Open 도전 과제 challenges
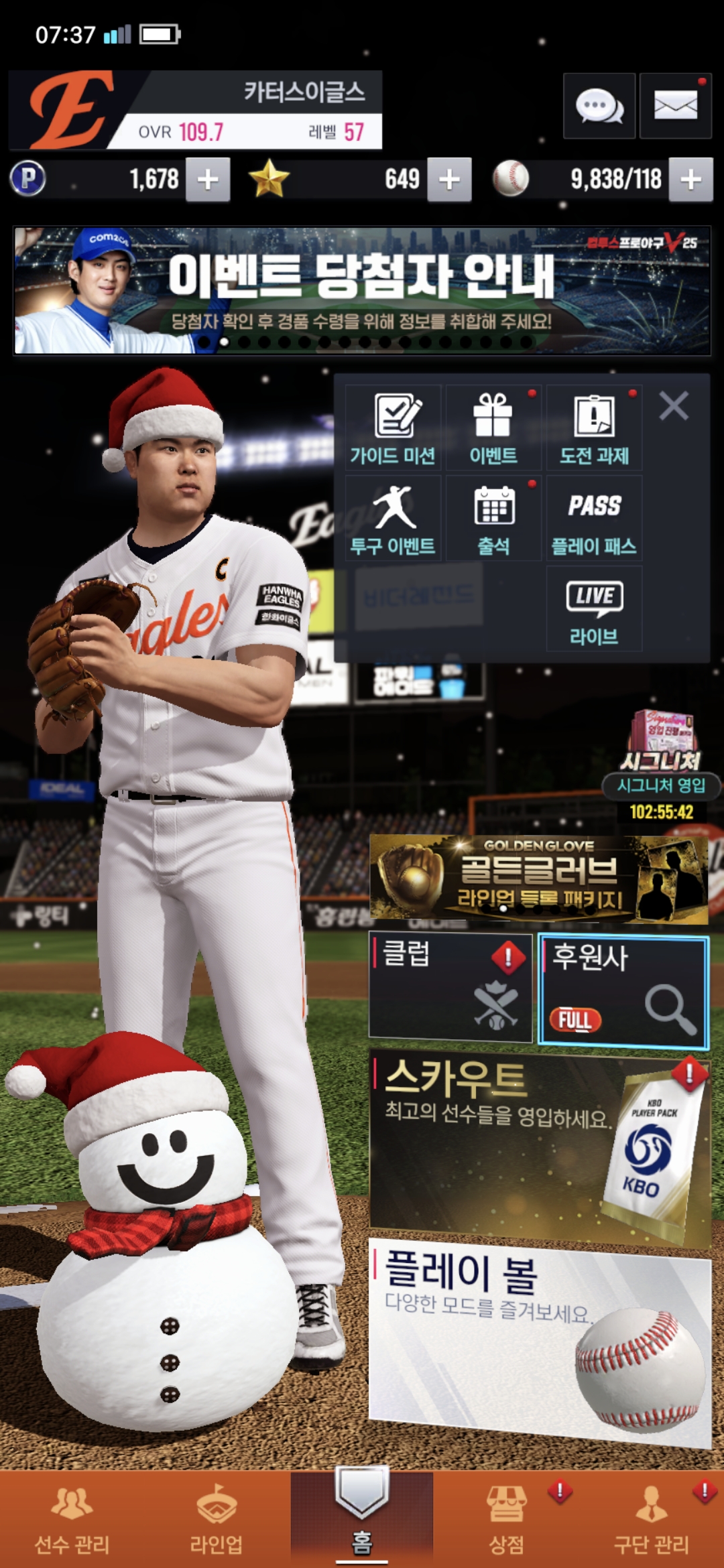This screenshot has height=1568, width=724. 594,428
